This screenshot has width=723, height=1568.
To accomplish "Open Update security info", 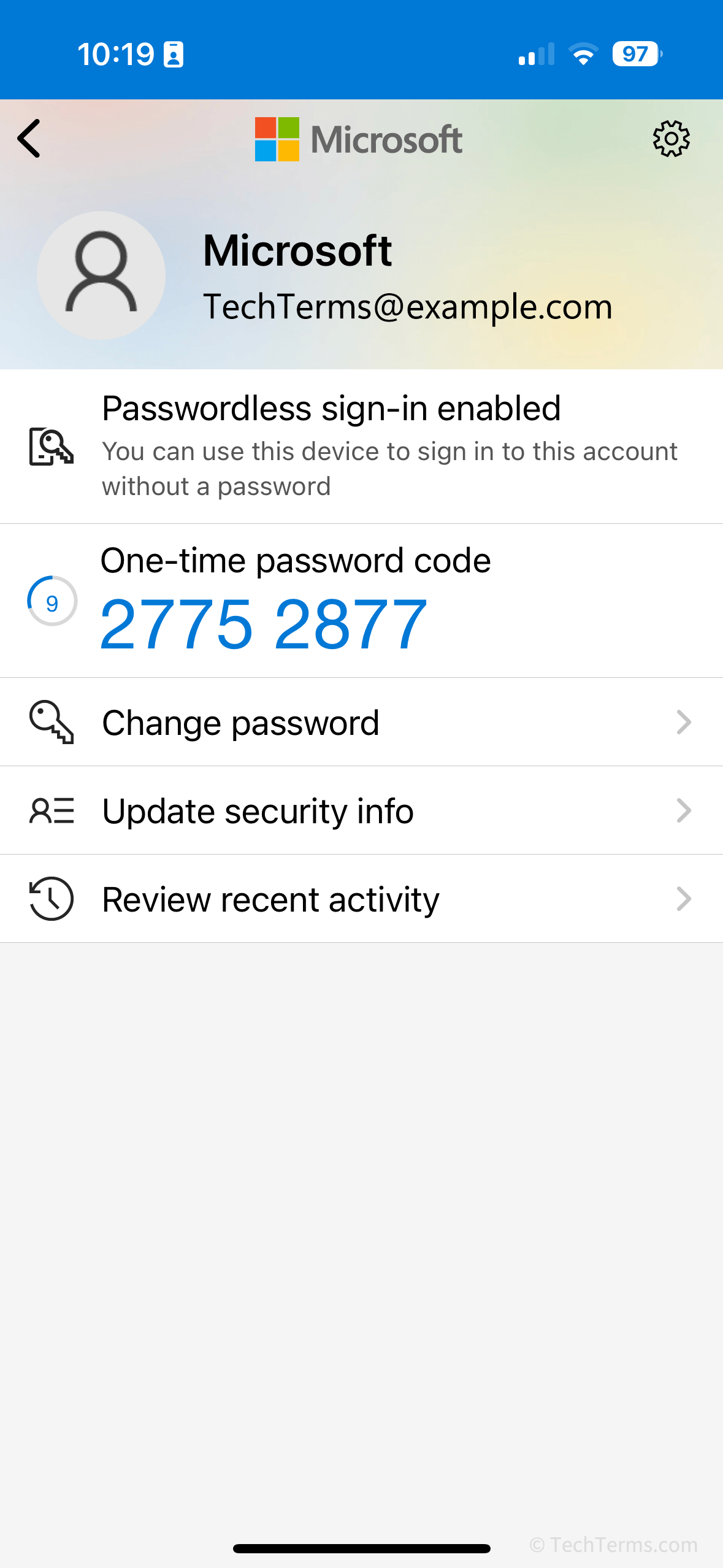I will (x=361, y=810).
